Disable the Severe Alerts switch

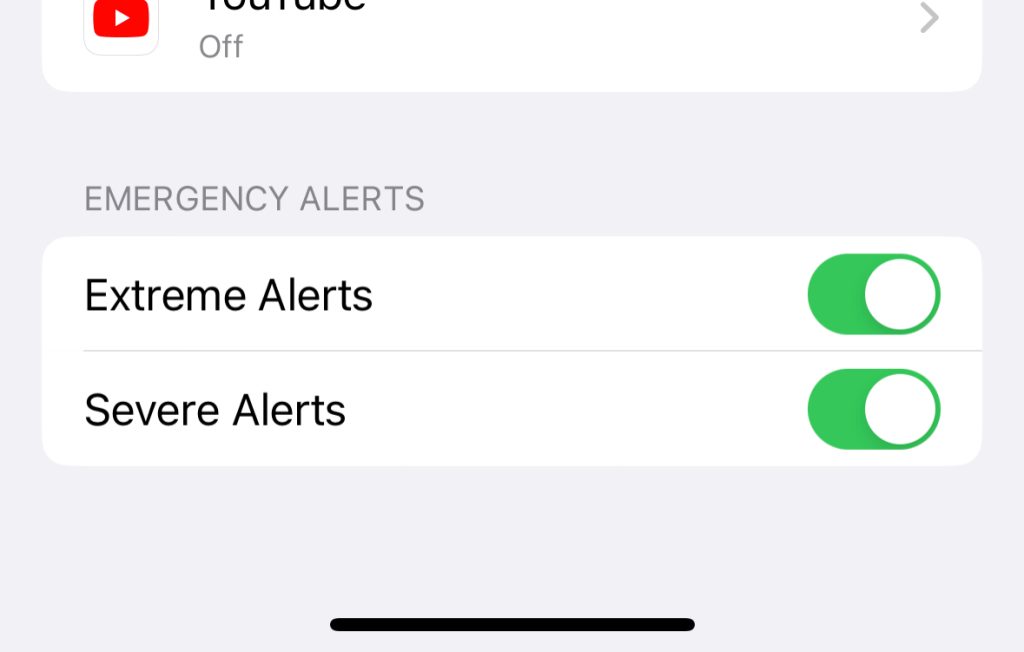[x=873, y=409]
